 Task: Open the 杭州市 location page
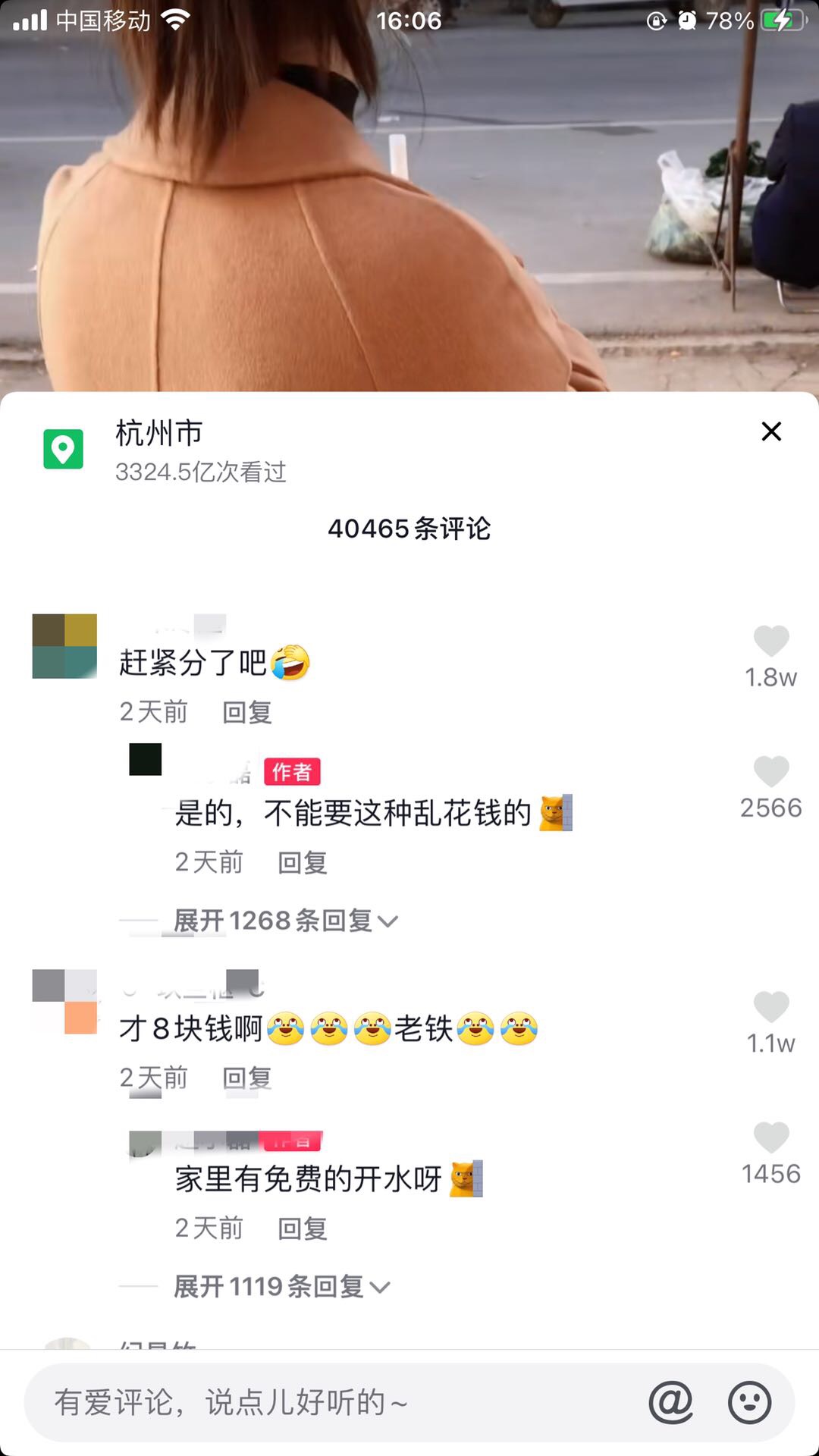(159, 434)
